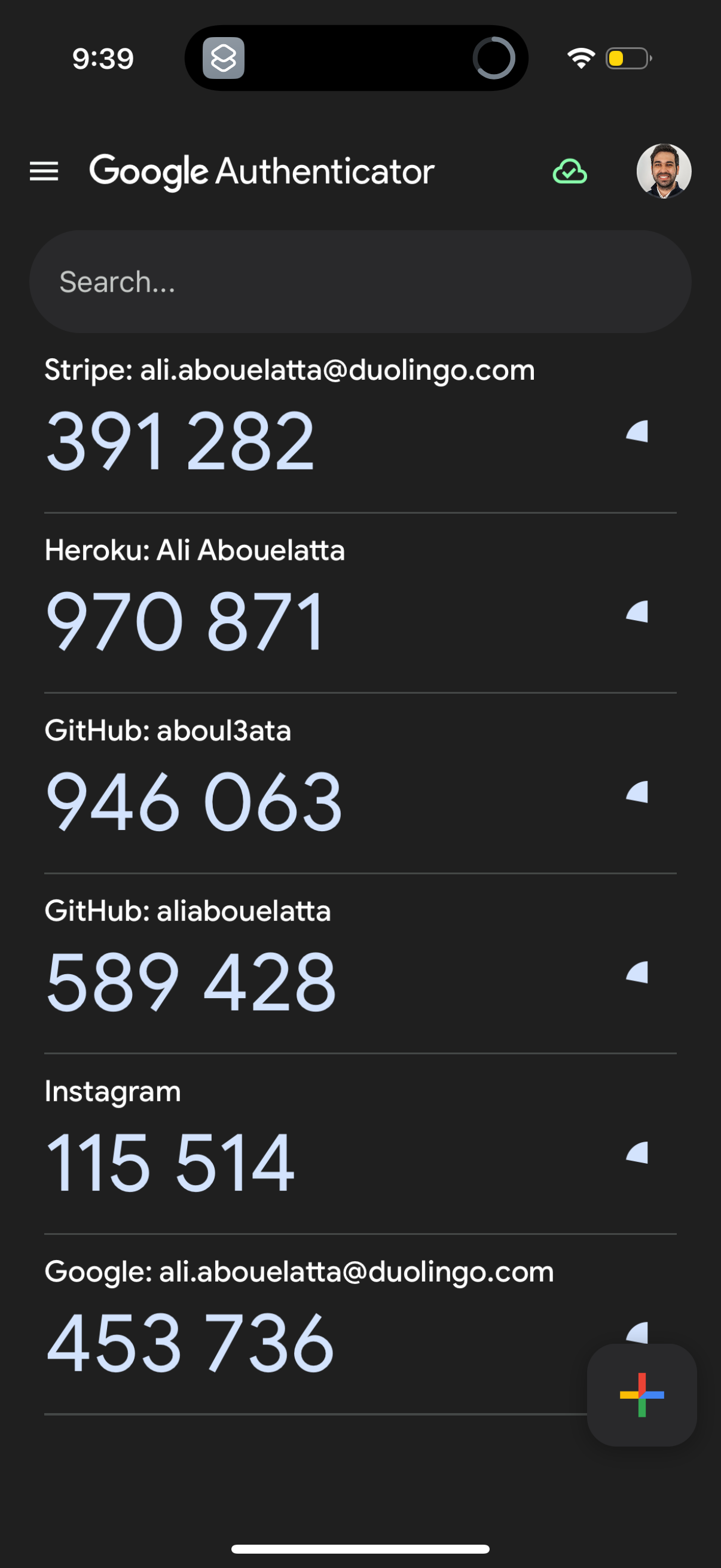Tap the battery indicator in the status bar
Image resolution: width=721 pixels, height=1568 pixels.
pos(628,57)
